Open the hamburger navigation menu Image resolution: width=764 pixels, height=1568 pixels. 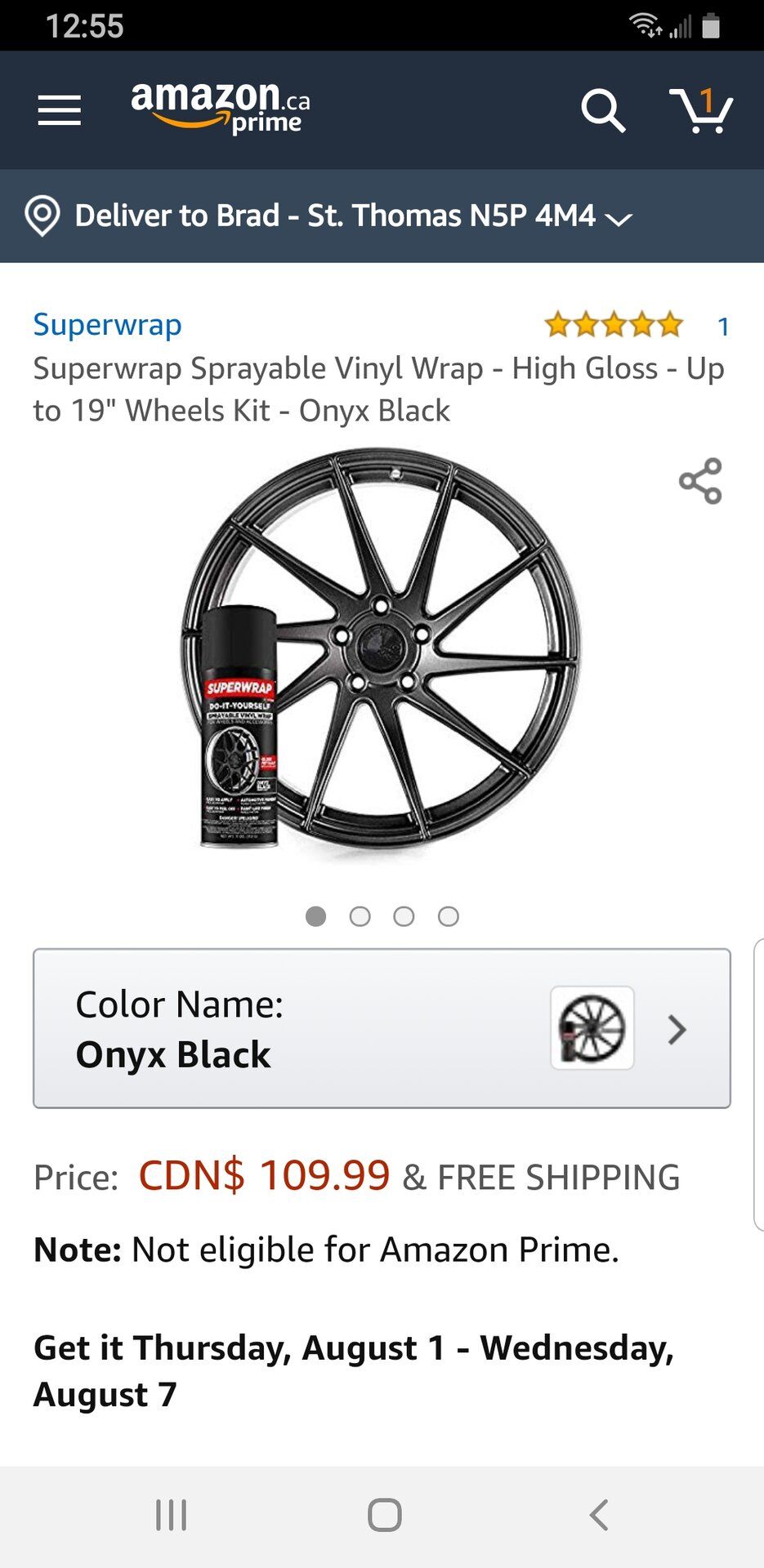click(x=57, y=110)
